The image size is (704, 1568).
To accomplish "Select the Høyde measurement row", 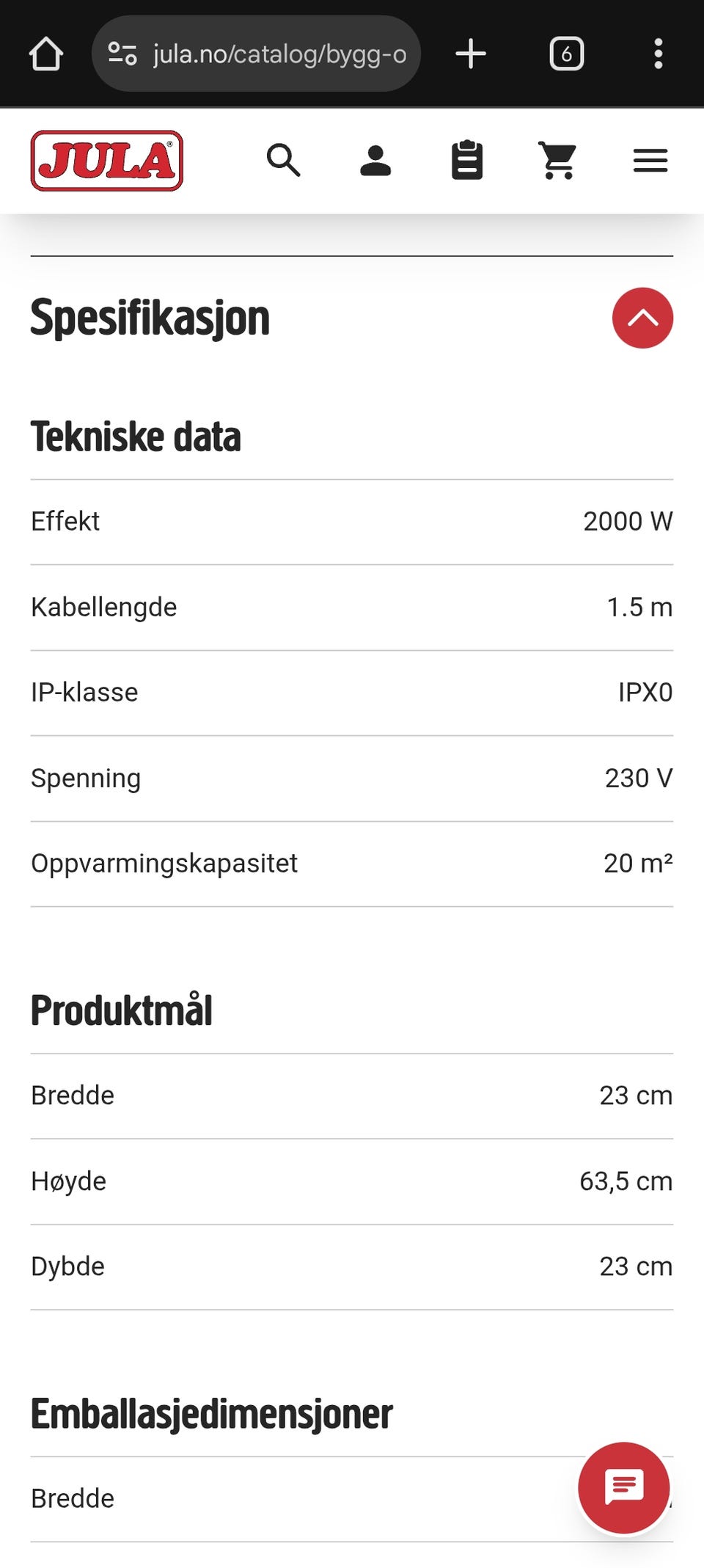I will click(x=351, y=1181).
